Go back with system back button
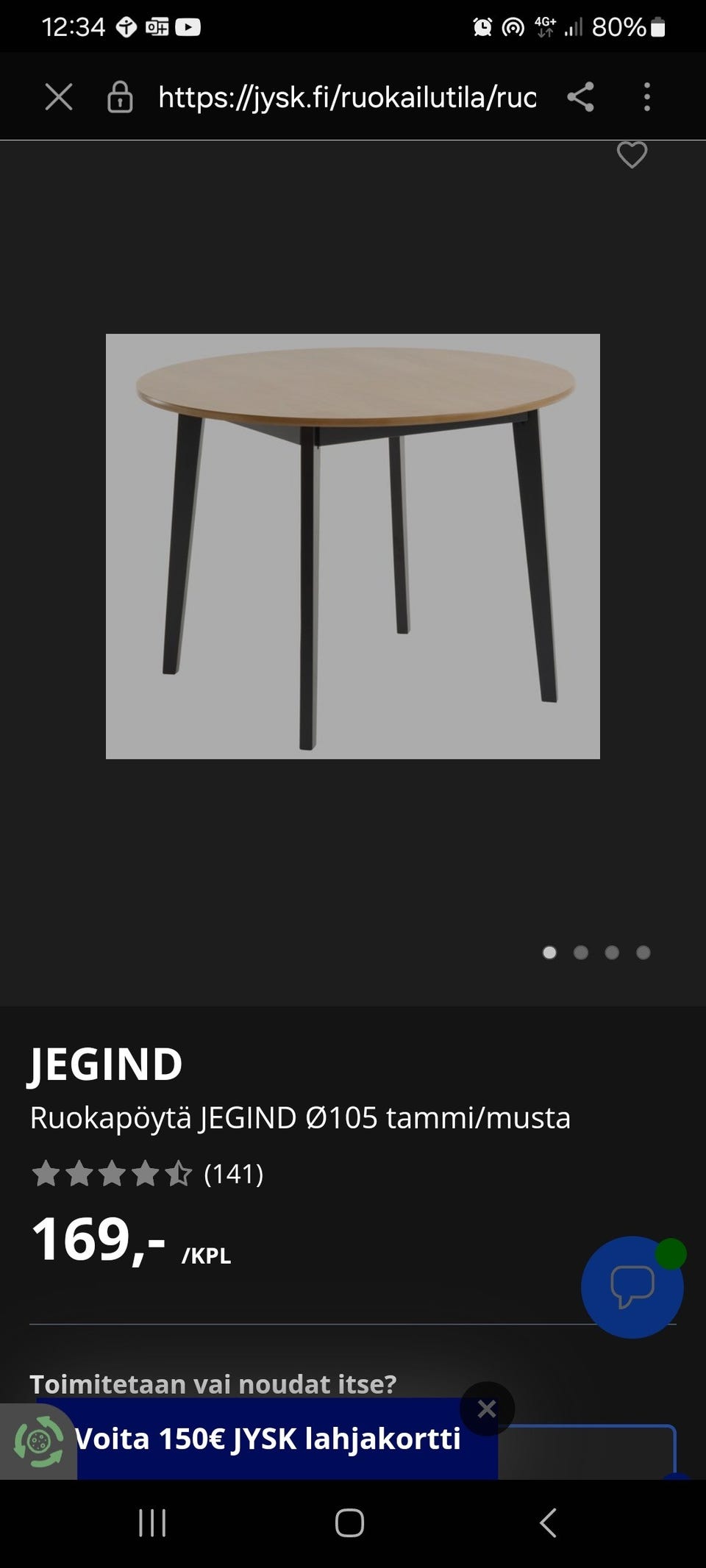Image resolution: width=706 pixels, height=1568 pixels. 548,1522
